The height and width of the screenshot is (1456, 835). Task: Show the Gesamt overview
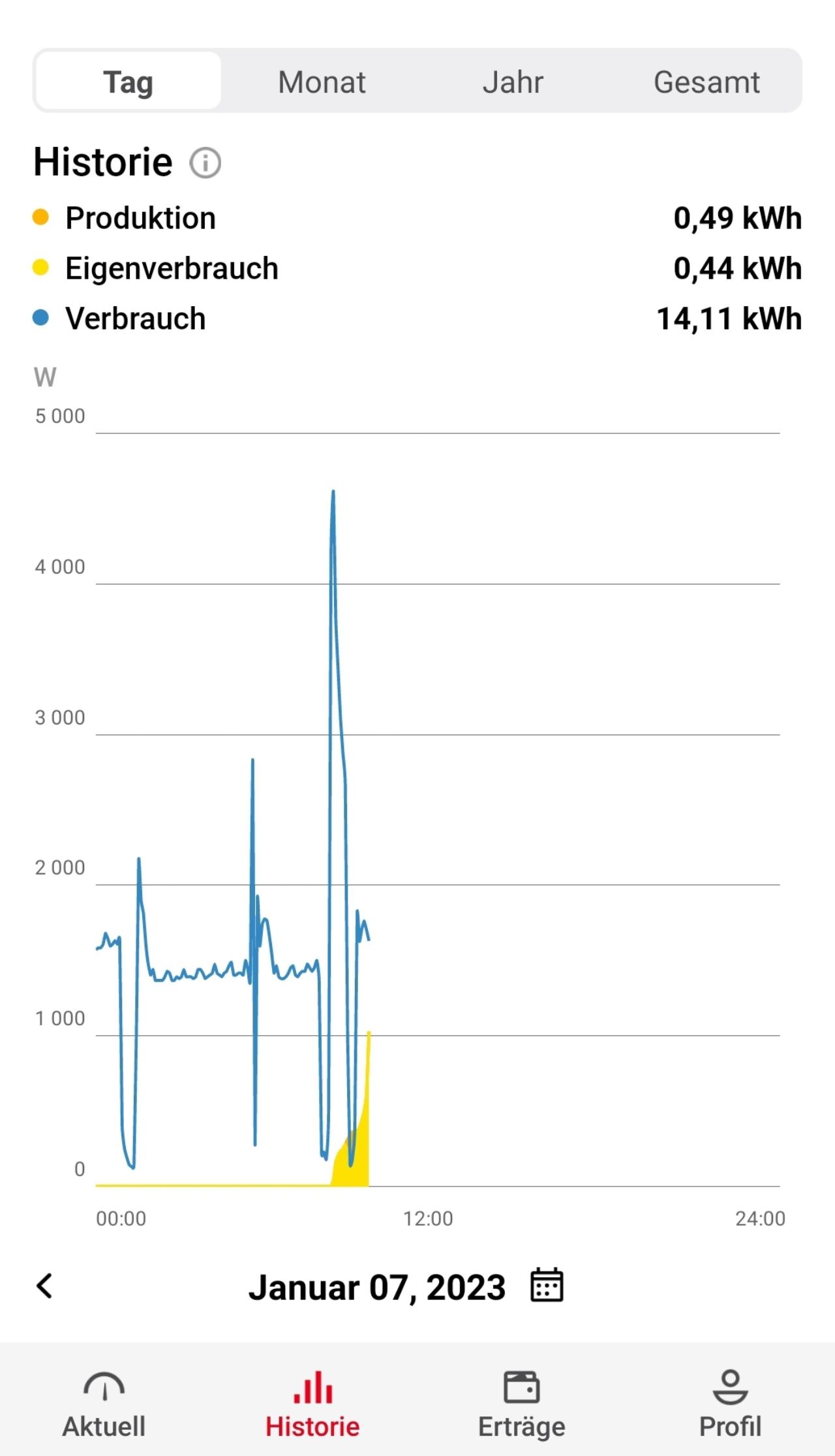(x=706, y=82)
